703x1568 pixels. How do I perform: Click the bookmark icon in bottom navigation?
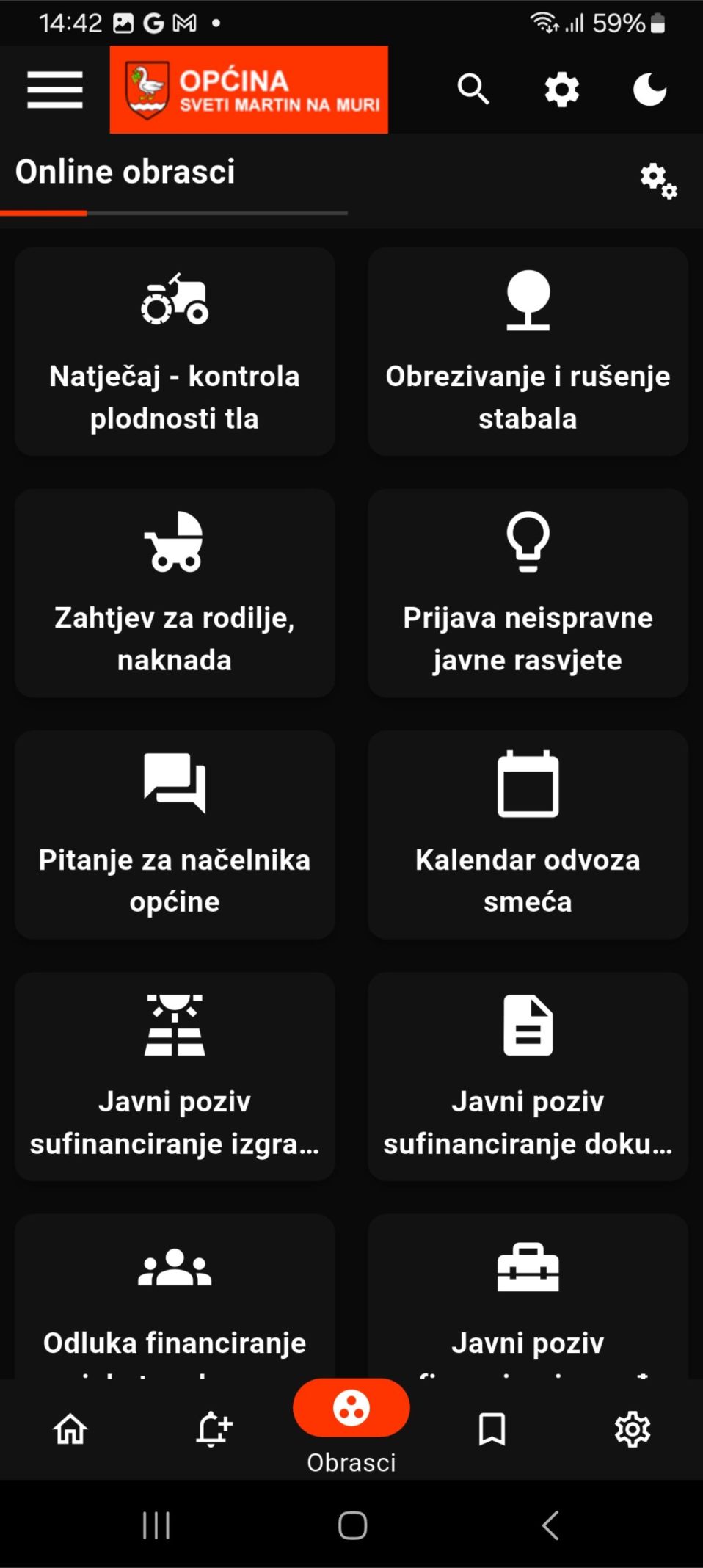[490, 1429]
